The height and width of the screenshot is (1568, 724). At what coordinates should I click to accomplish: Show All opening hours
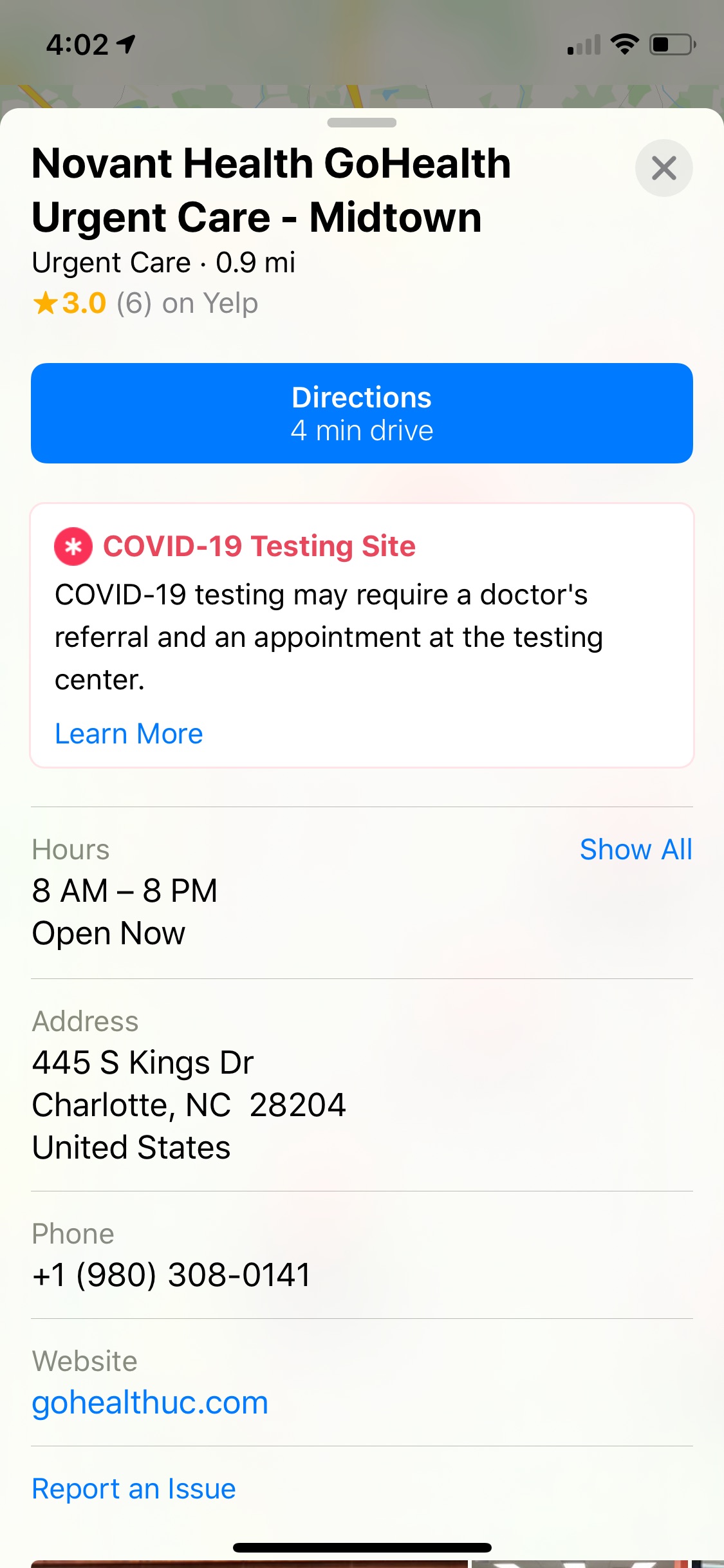click(x=635, y=850)
